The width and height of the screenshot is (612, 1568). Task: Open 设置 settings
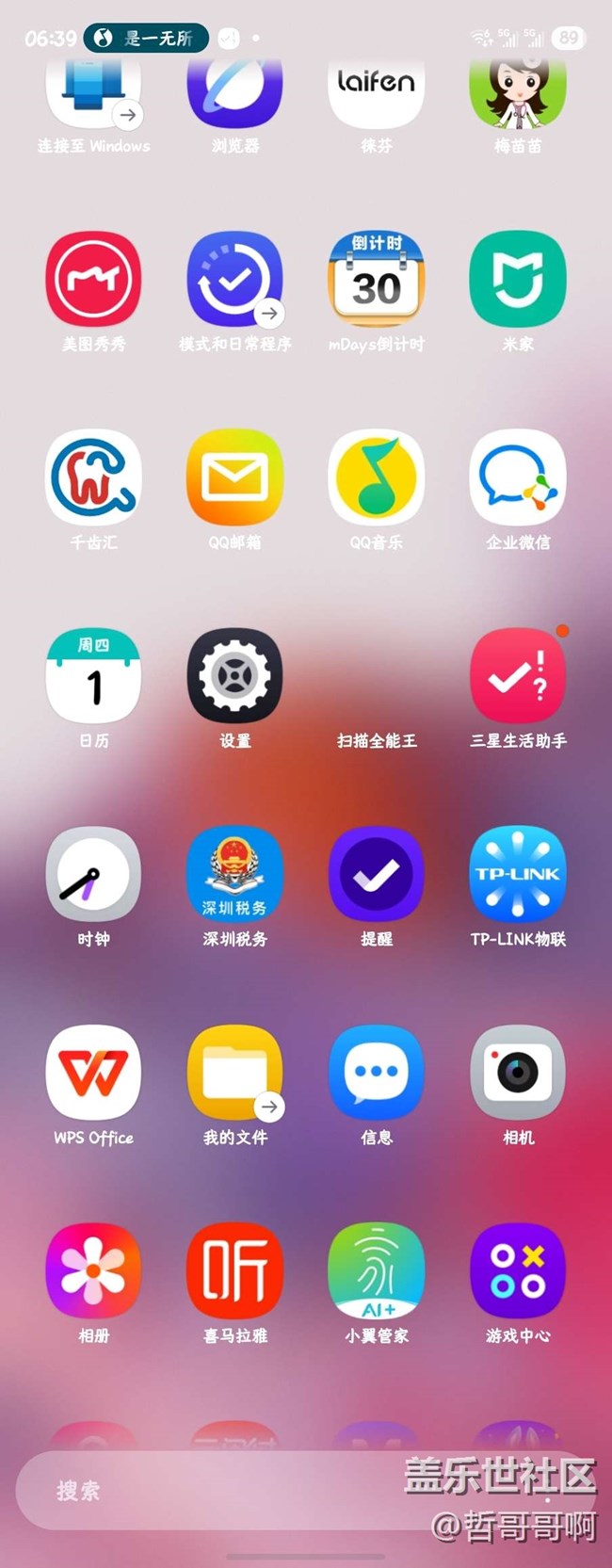(x=235, y=677)
